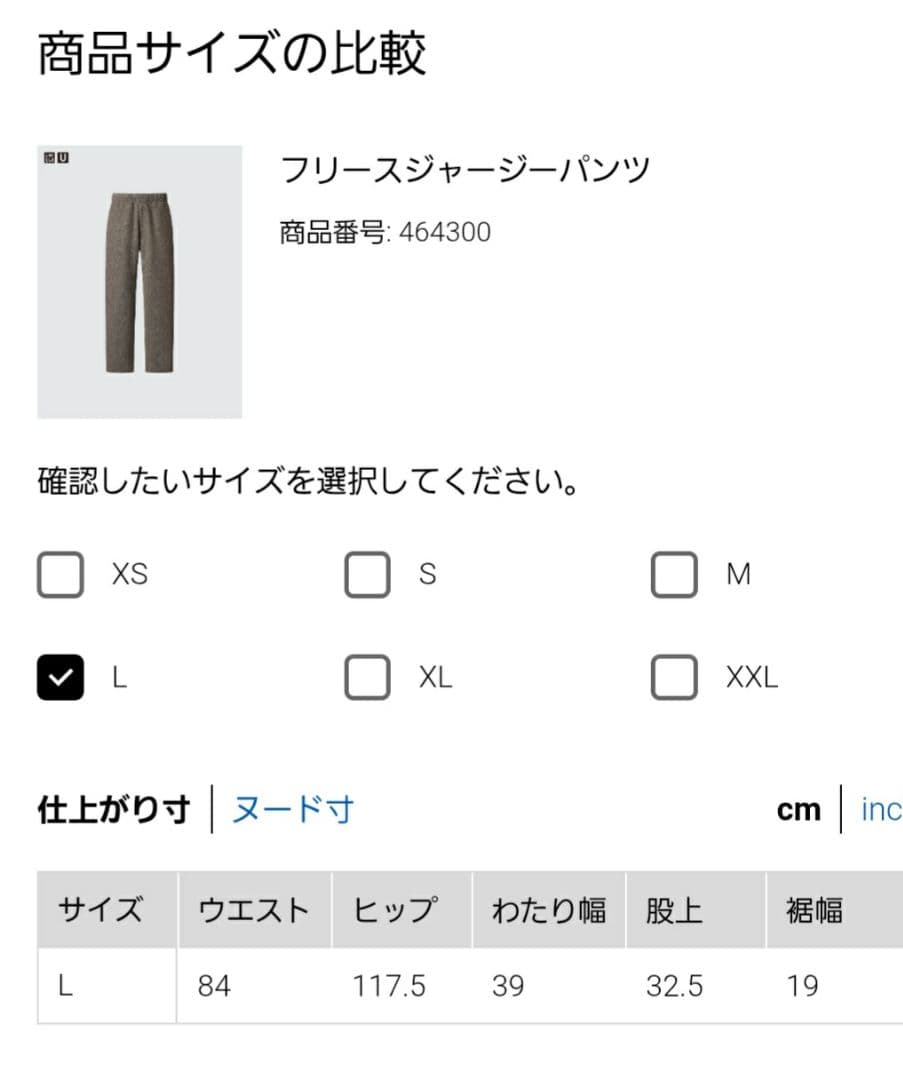Select the cm unit option
This screenshot has height=1080, width=903.
pyautogui.click(x=800, y=810)
